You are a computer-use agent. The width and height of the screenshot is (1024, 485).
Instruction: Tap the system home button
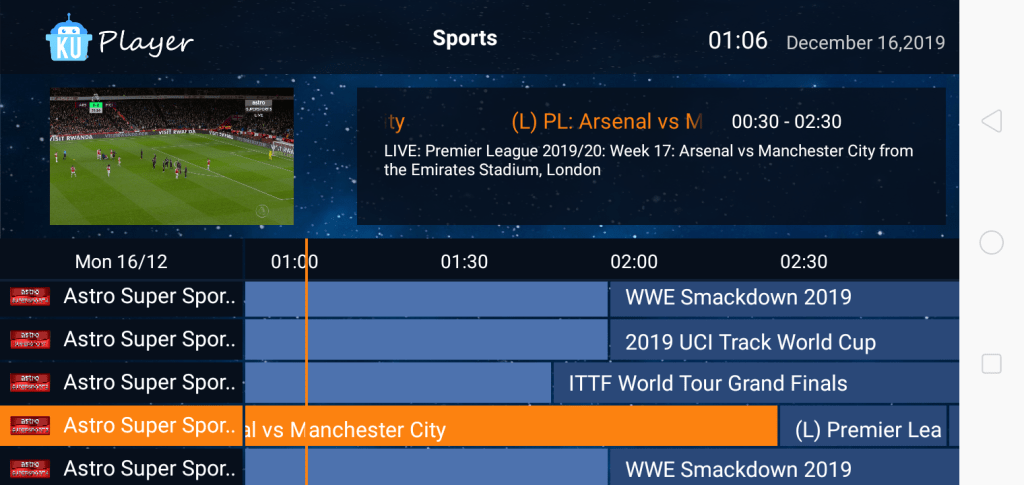pyautogui.click(x=991, y=243)
